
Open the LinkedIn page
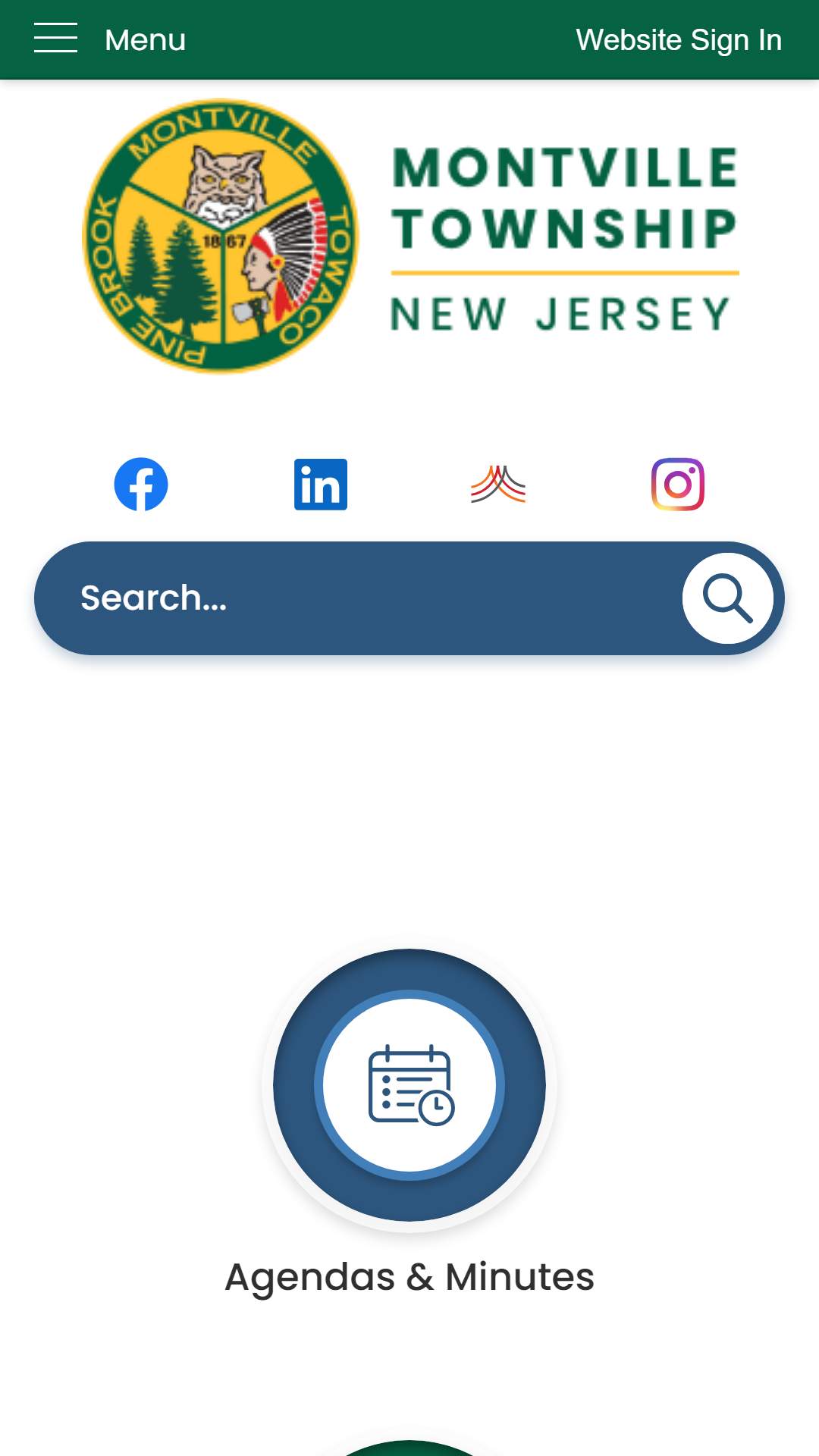(321, 485)
